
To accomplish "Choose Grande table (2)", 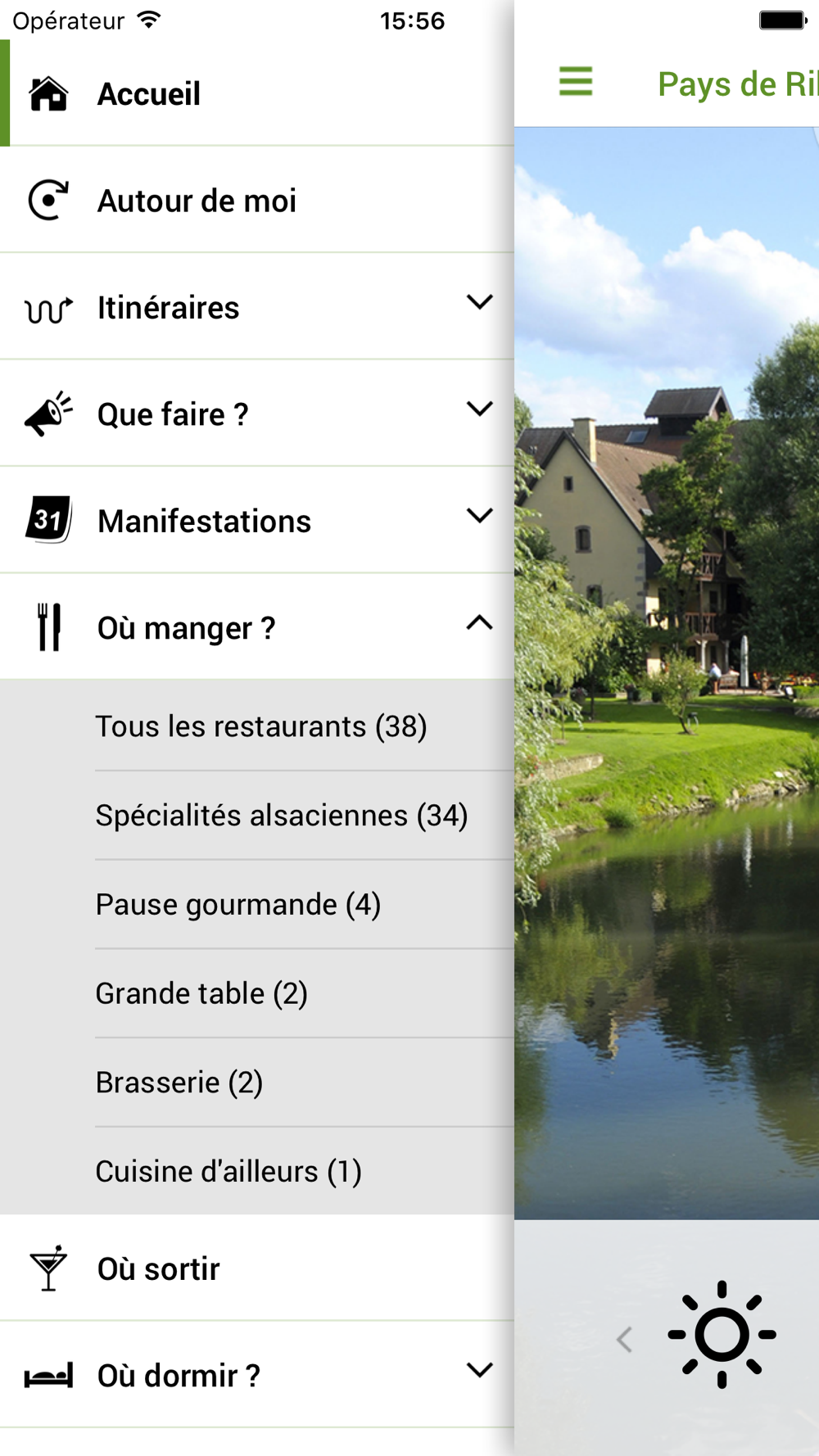I will pos(201,994).
